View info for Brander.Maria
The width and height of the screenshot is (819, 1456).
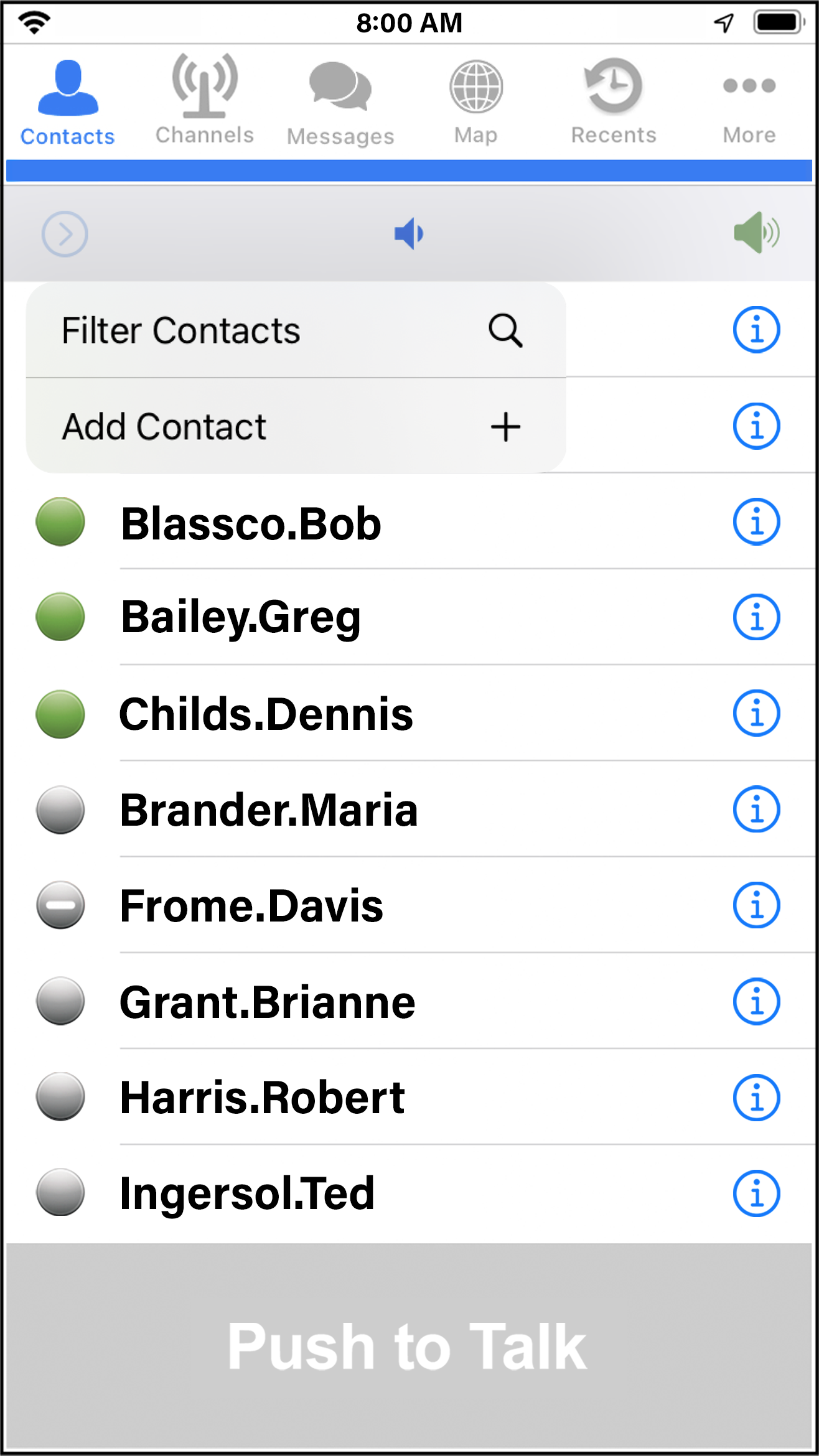(756, 810)
